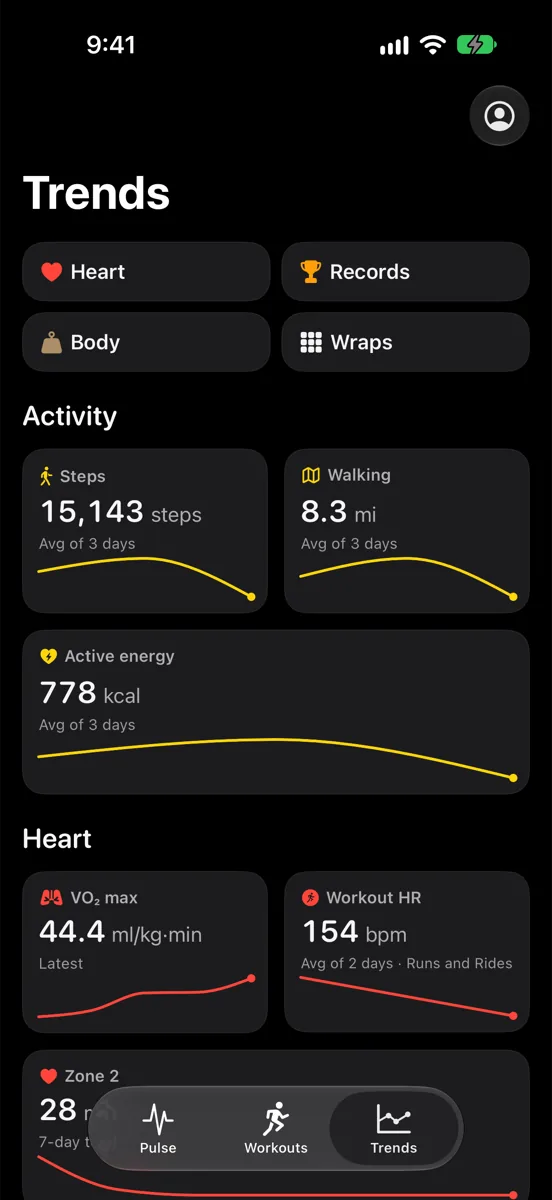The height and width of the screenshot is (1200, 552).
Task: Select the Body category
Action: [146, 342]
